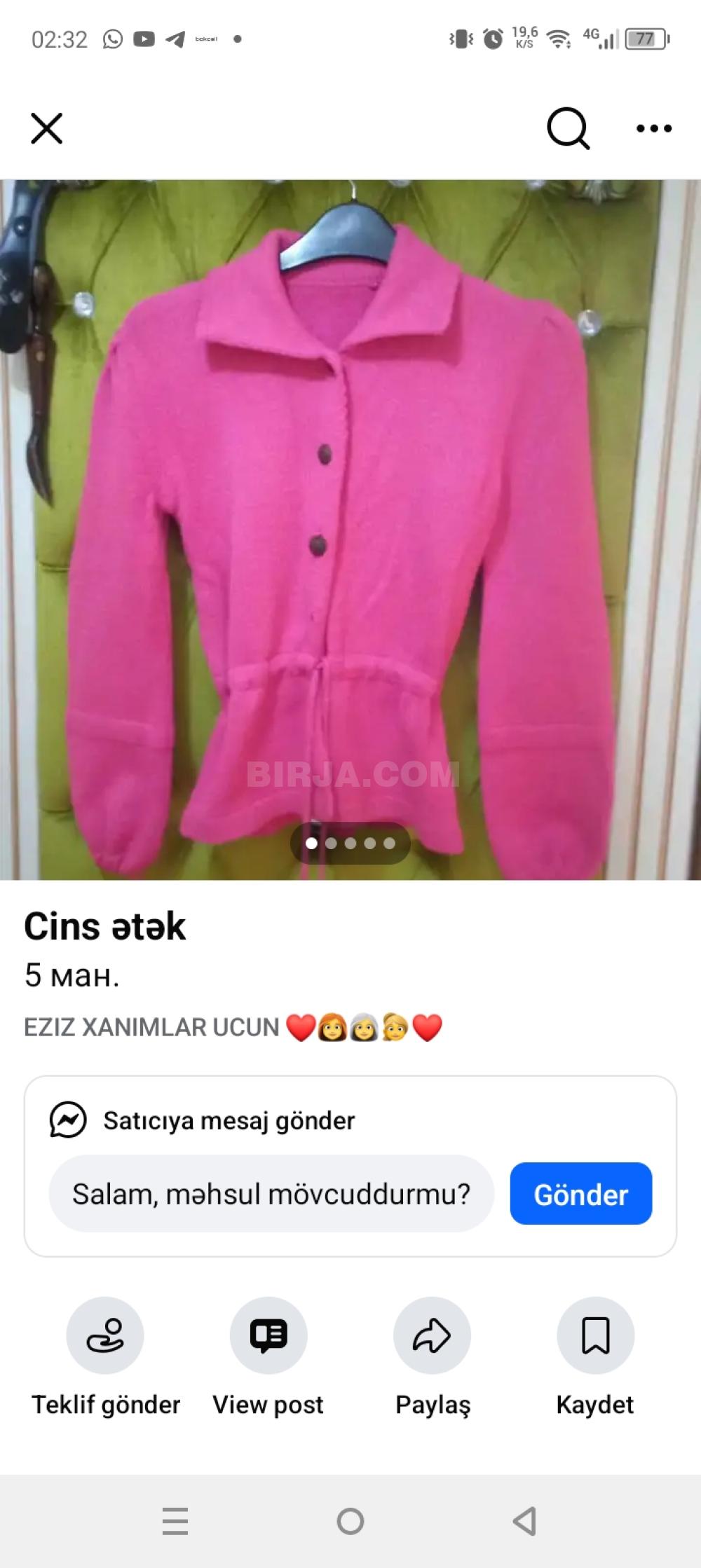Send the message with Gönder button

coord(580,1194)
